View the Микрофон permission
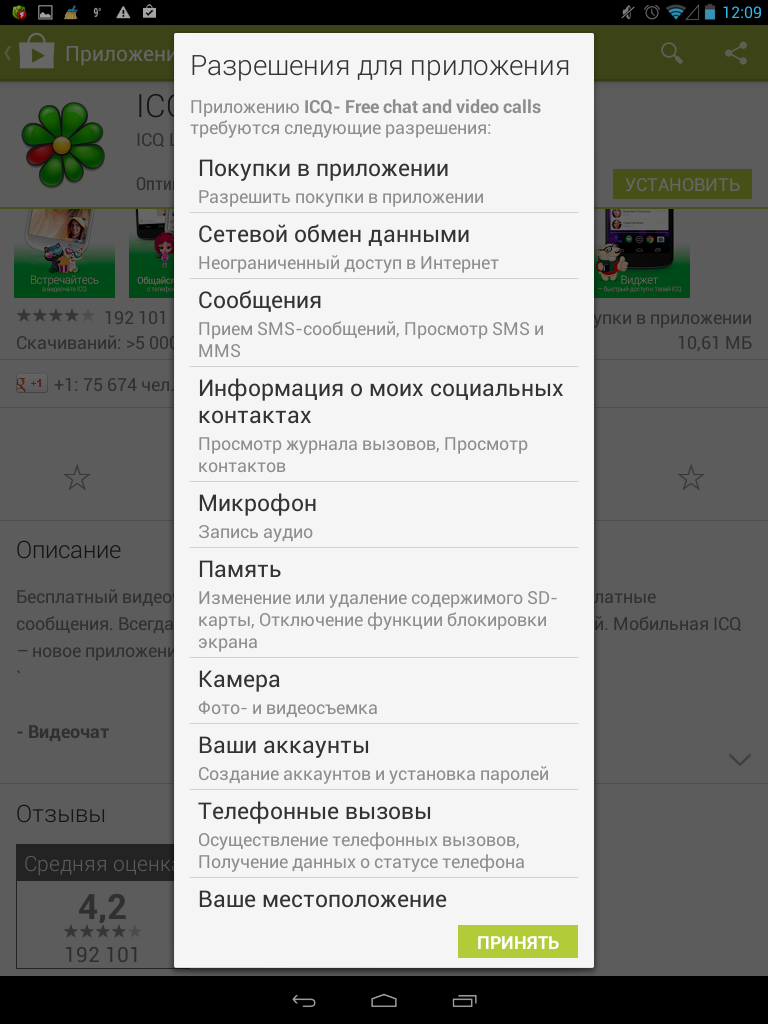The width and height of the screenshot is (768, 1024). point(384,515)
